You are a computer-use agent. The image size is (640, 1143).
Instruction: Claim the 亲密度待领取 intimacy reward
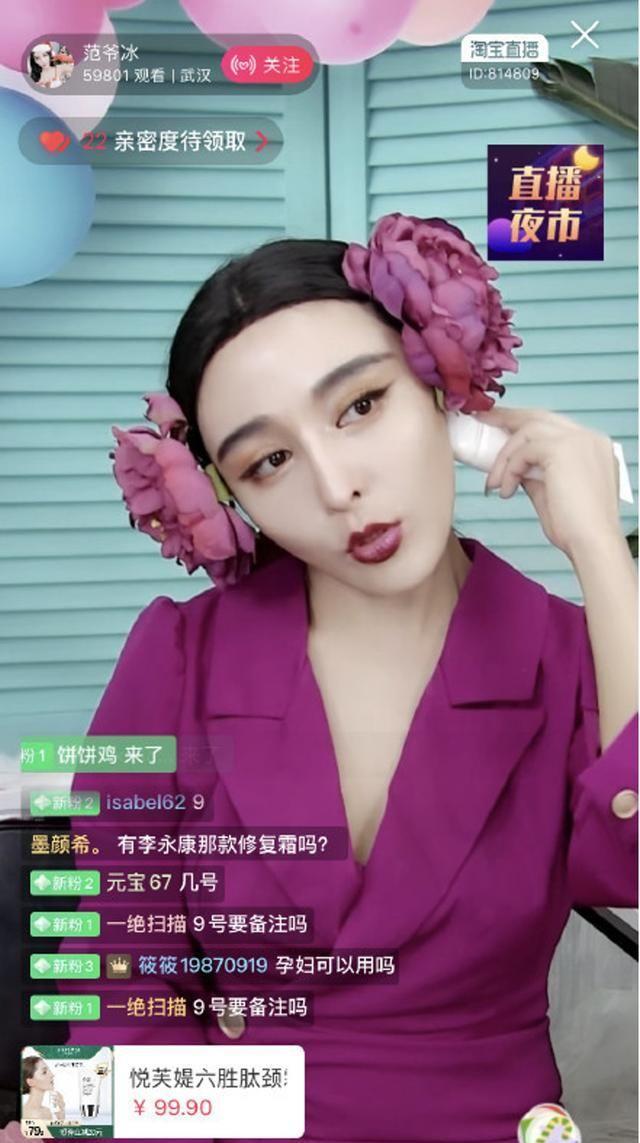pyautogui.click(x=150, y=141)
